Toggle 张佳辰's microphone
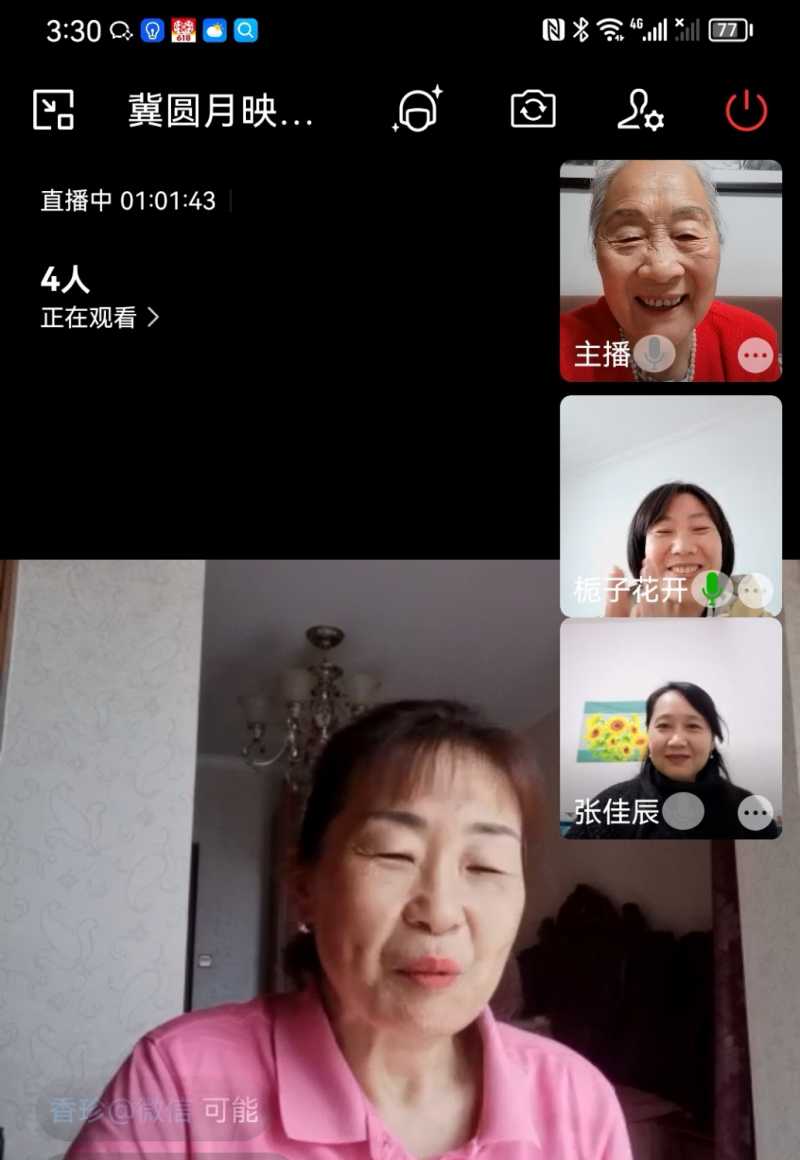This screenshot has width=800, height=1160. tap(683, 812)
